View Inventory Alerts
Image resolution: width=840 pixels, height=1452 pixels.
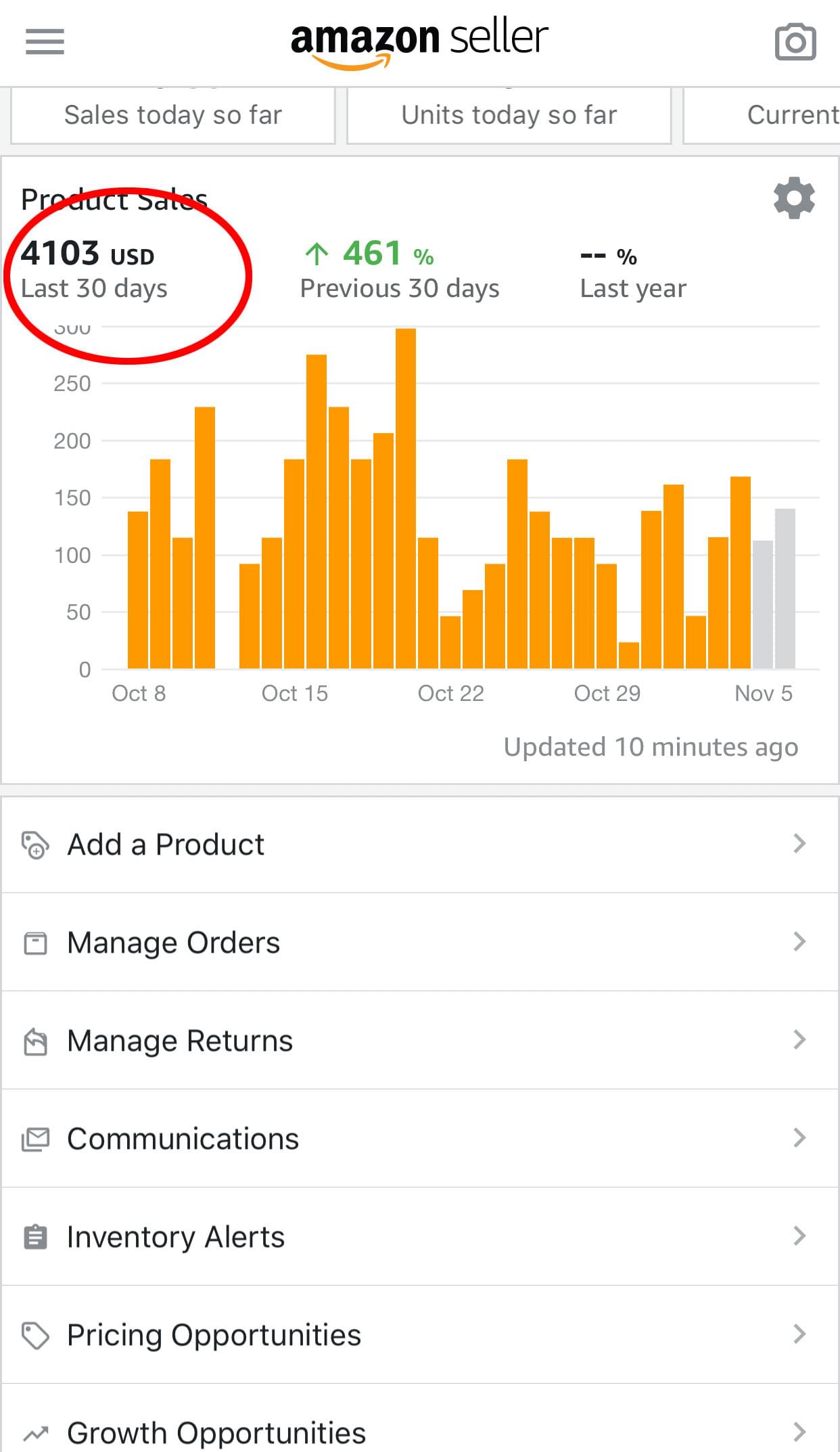pos(419,1237)
